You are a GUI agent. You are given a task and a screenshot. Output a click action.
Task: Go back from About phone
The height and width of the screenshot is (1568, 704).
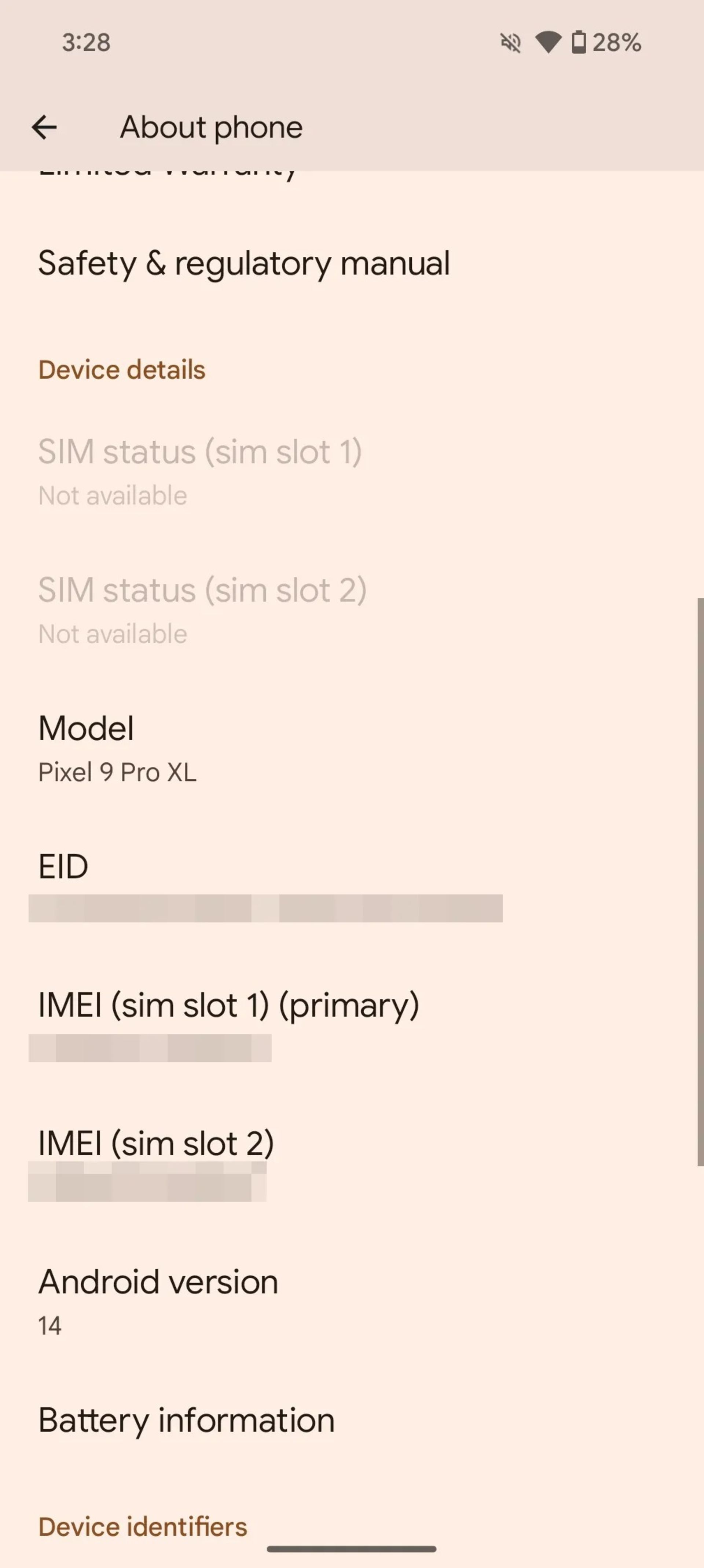pyautogui.click(x=44, y=127)
